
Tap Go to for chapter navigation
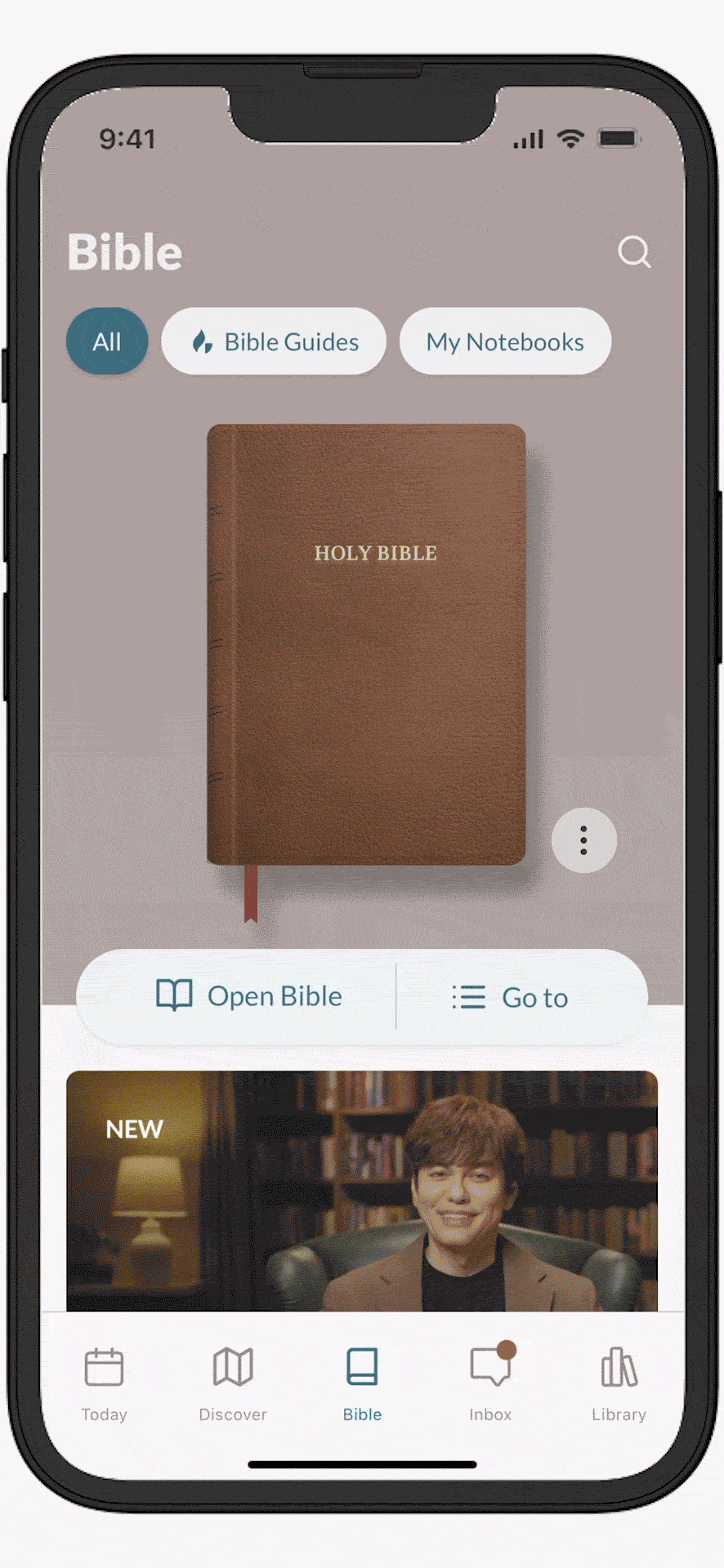pyautogui.click(x=511, y=997)
